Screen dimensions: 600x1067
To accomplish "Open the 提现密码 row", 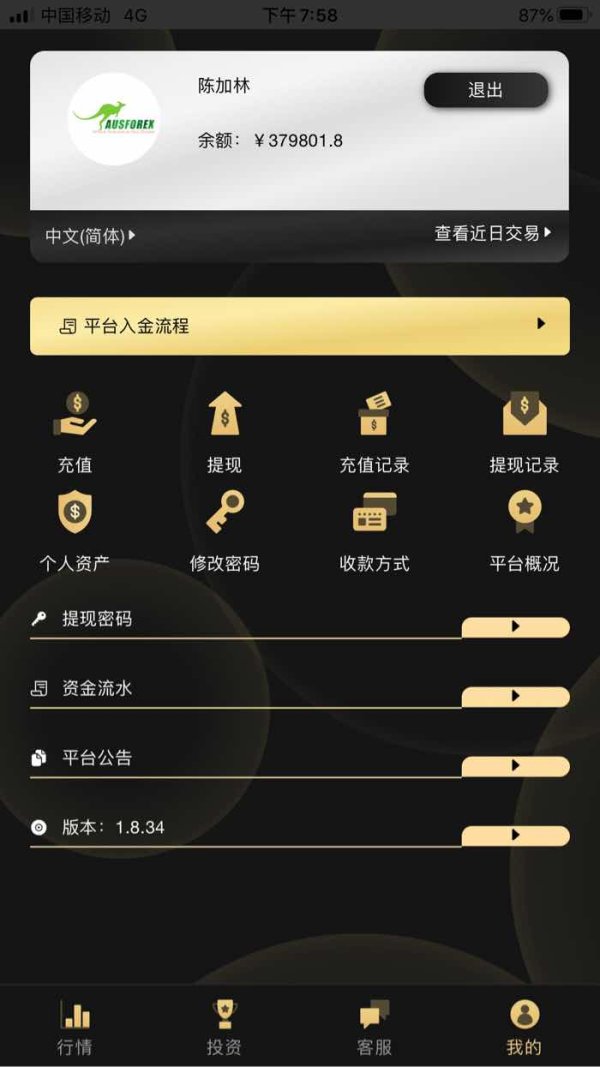I will tap(300, 622).
